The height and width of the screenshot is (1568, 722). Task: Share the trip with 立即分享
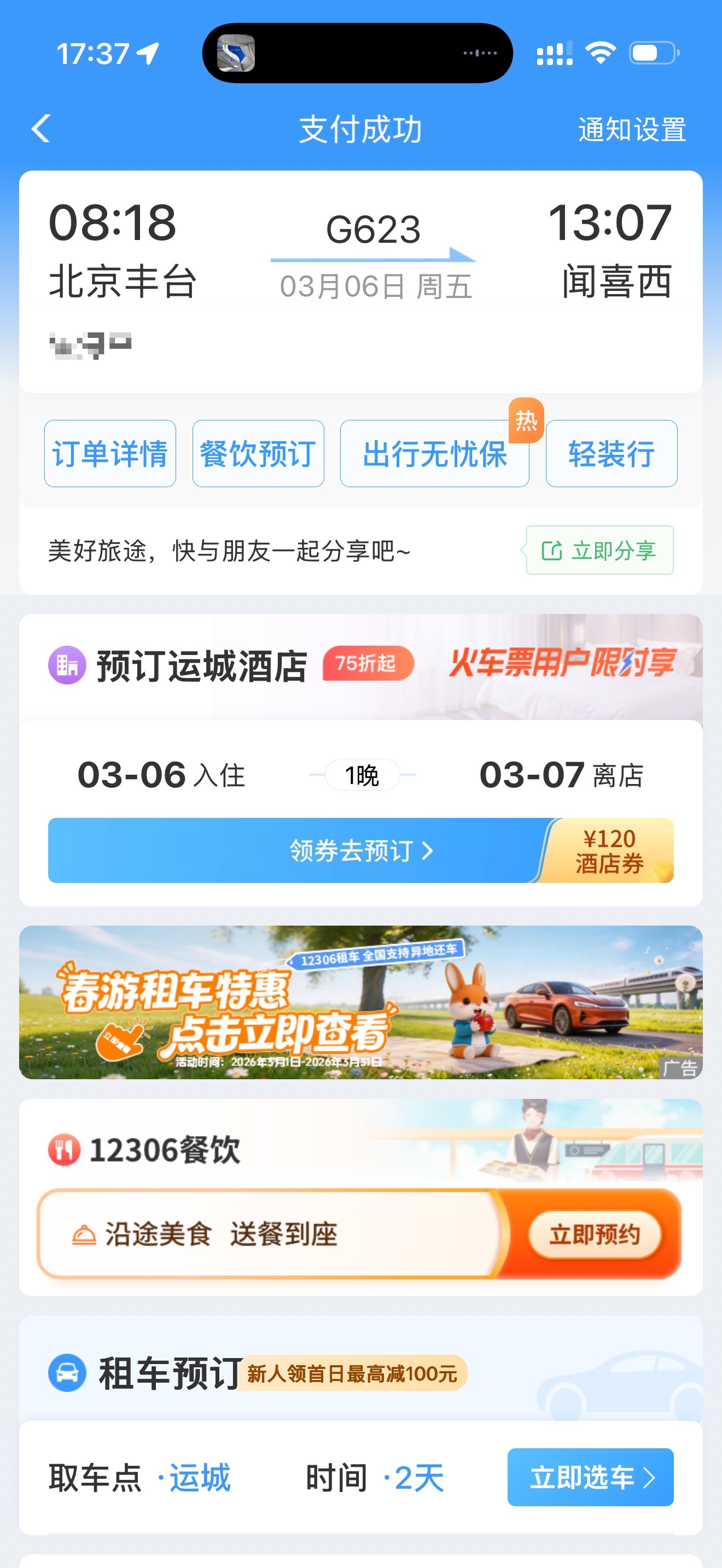[x=599, y=550]
